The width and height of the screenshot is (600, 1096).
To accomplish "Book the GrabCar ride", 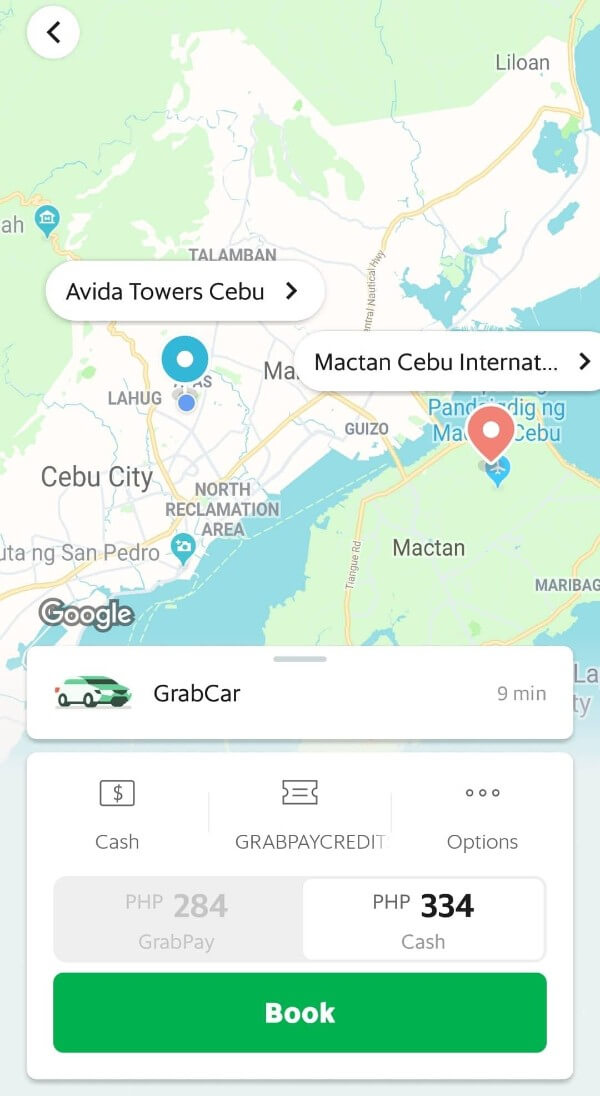I will [x=300, y=1012].
